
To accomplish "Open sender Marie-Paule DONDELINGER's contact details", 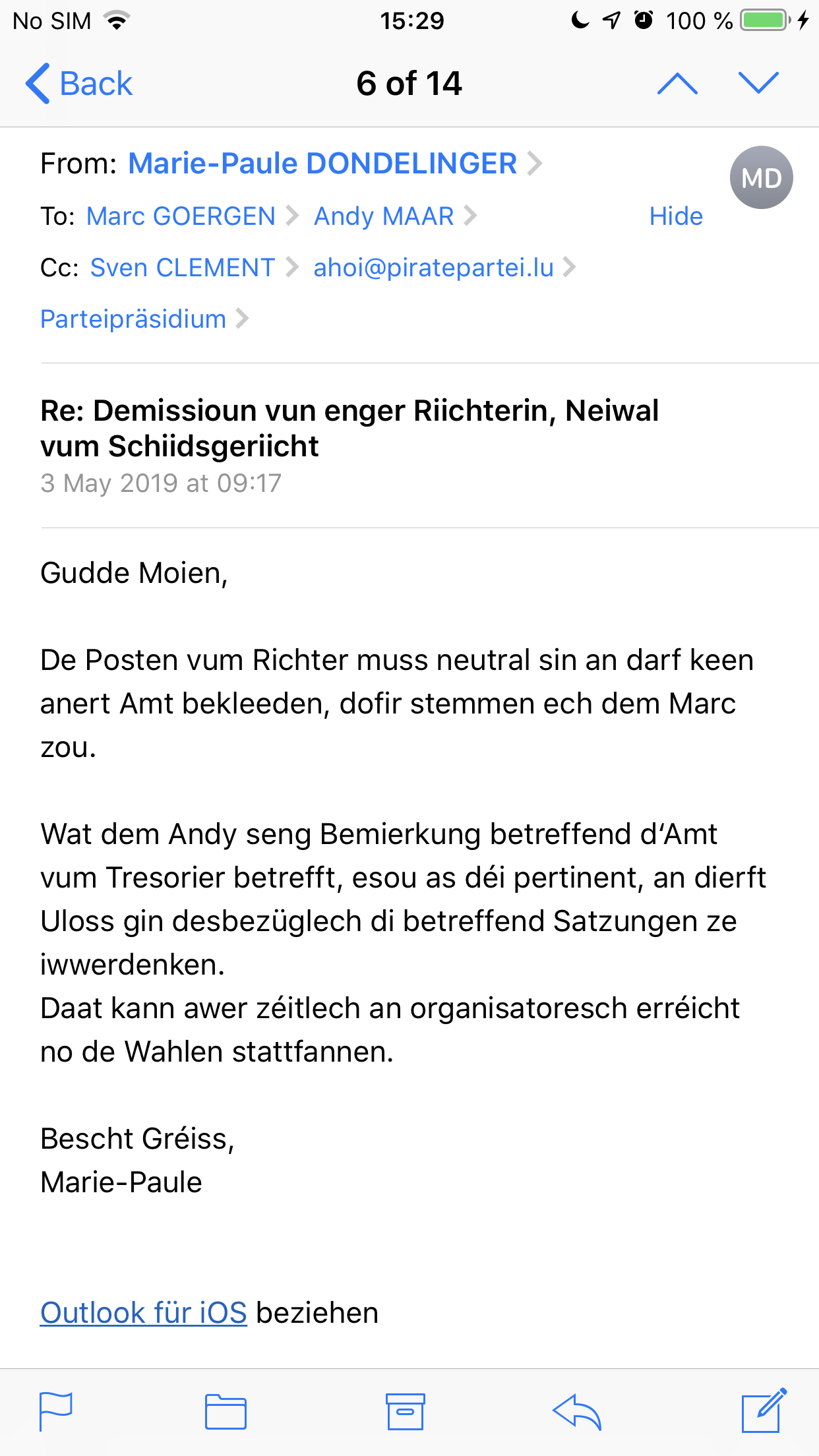I will pyautogui.click(x=322, y=164).
